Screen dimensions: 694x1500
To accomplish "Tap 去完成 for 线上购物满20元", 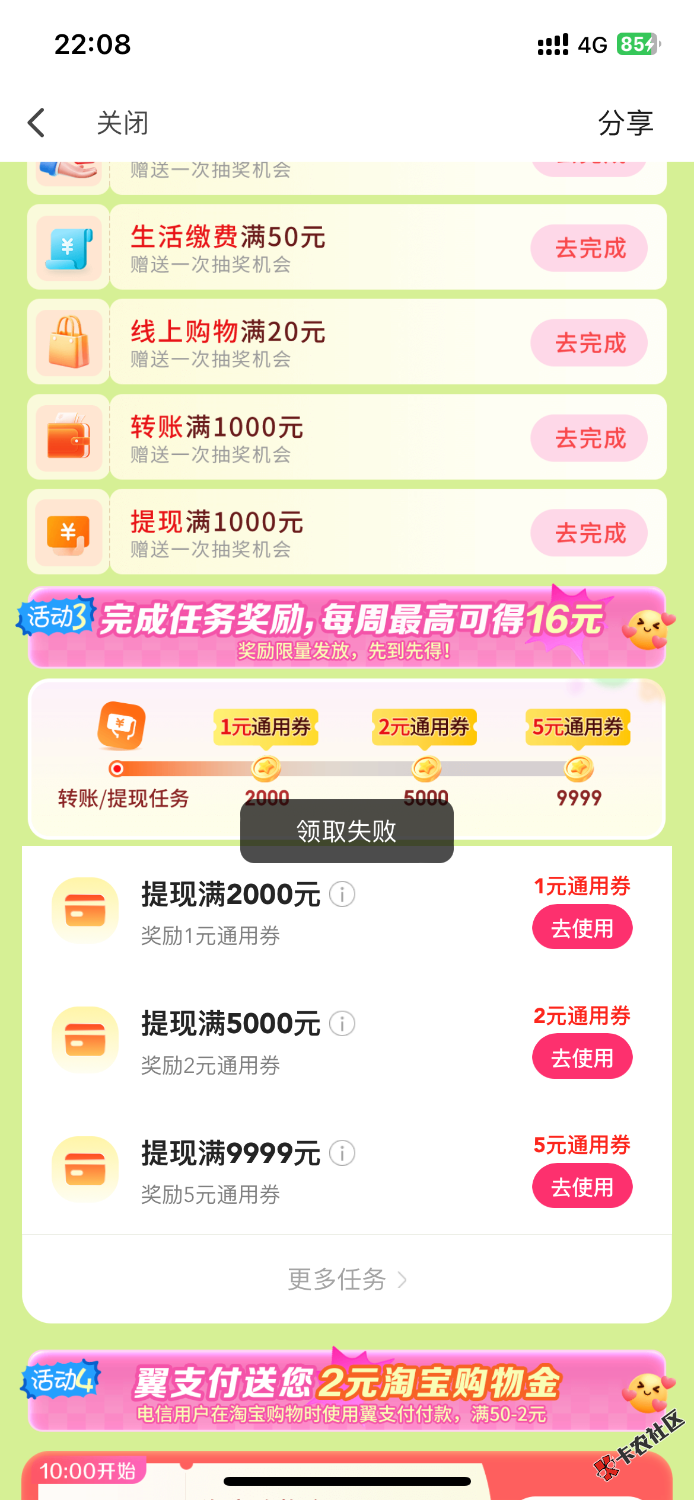I will click(590, 343).
